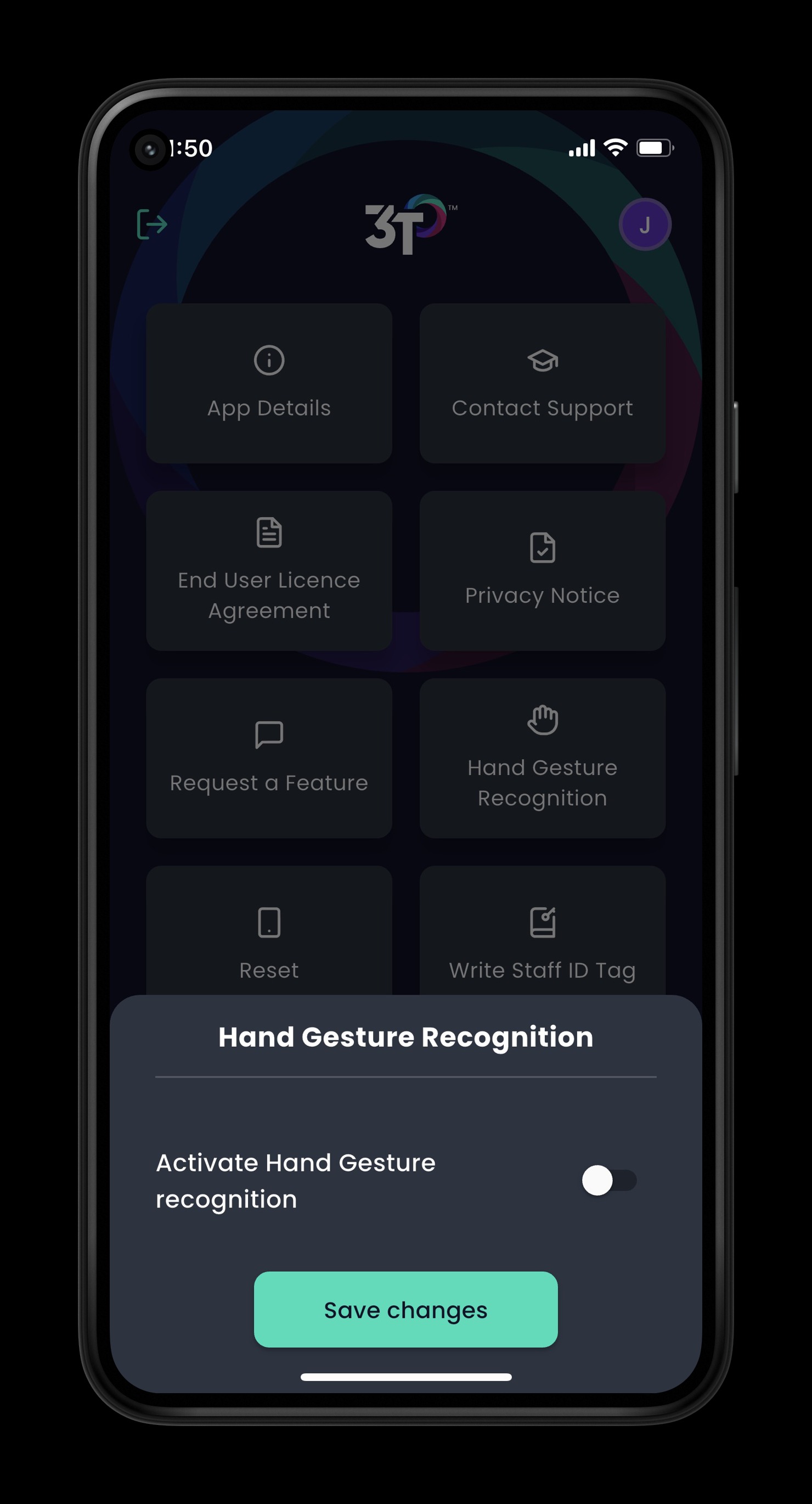Open the Request a Feature tile
The height and width of the screenshot is (1504, 812).
tap(269, 758)
